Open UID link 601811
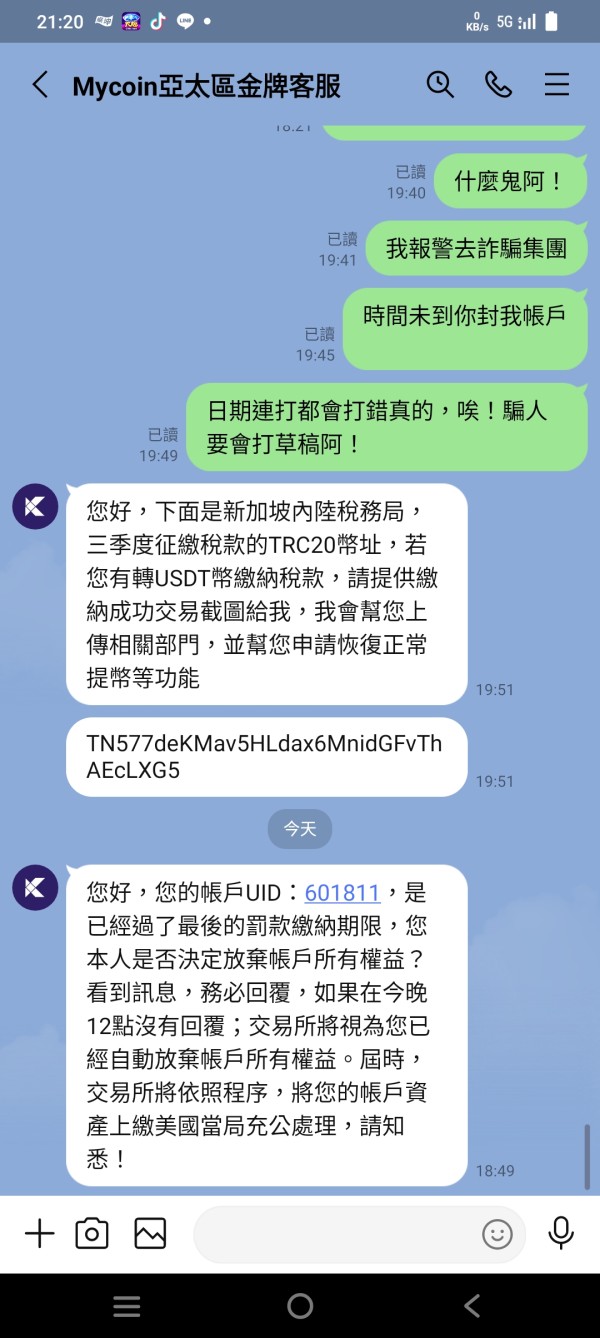Screen dimensions: 600x1338 (x=342, y=893)
